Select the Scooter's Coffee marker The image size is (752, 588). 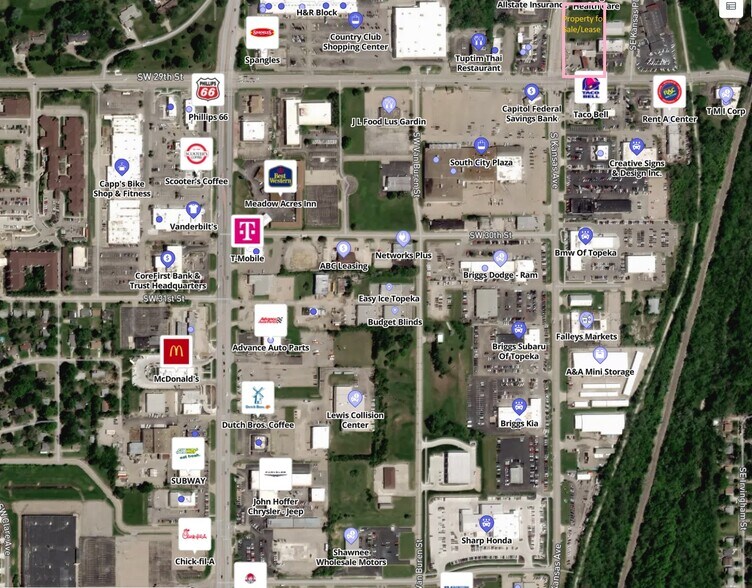click(x=197, y=154)
